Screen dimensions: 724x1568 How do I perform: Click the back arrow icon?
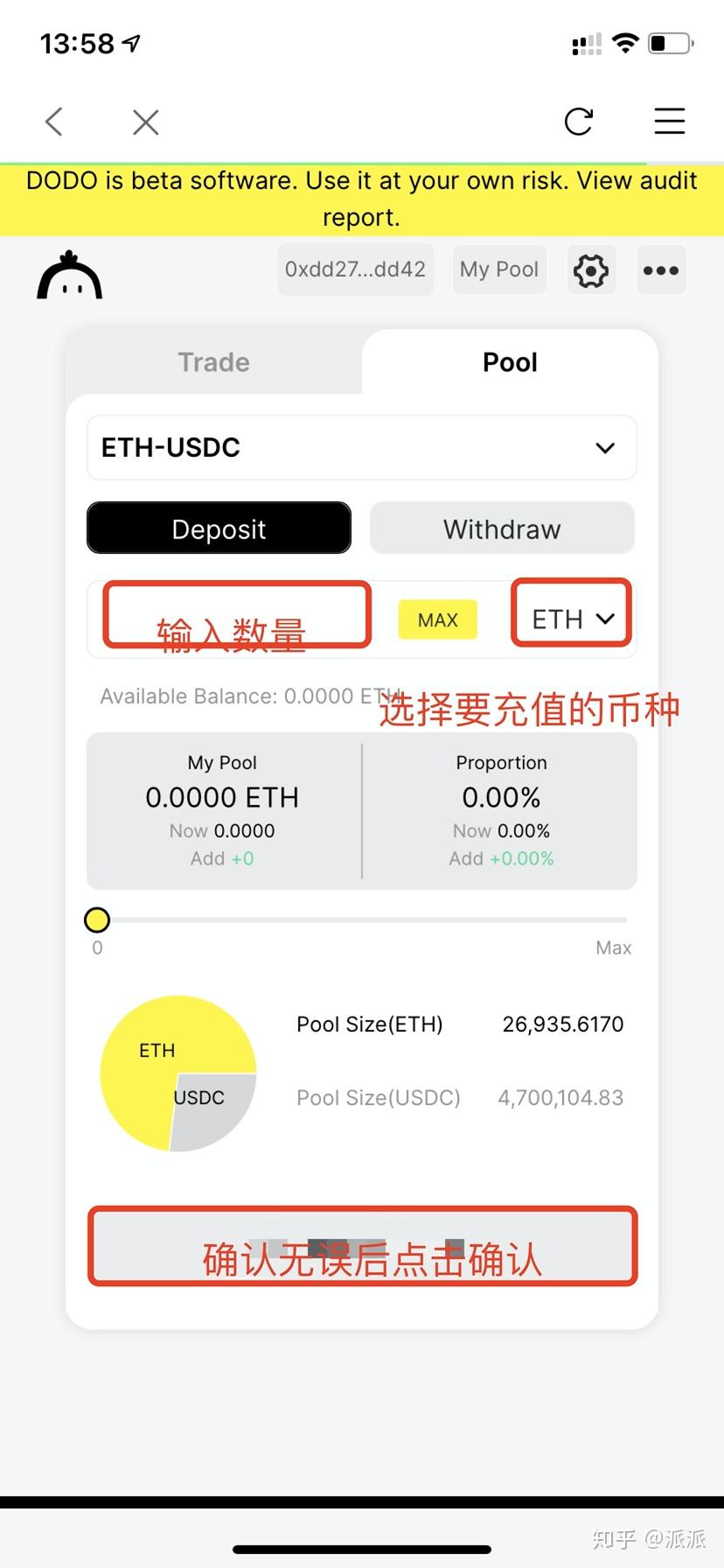tap(53, 122)
